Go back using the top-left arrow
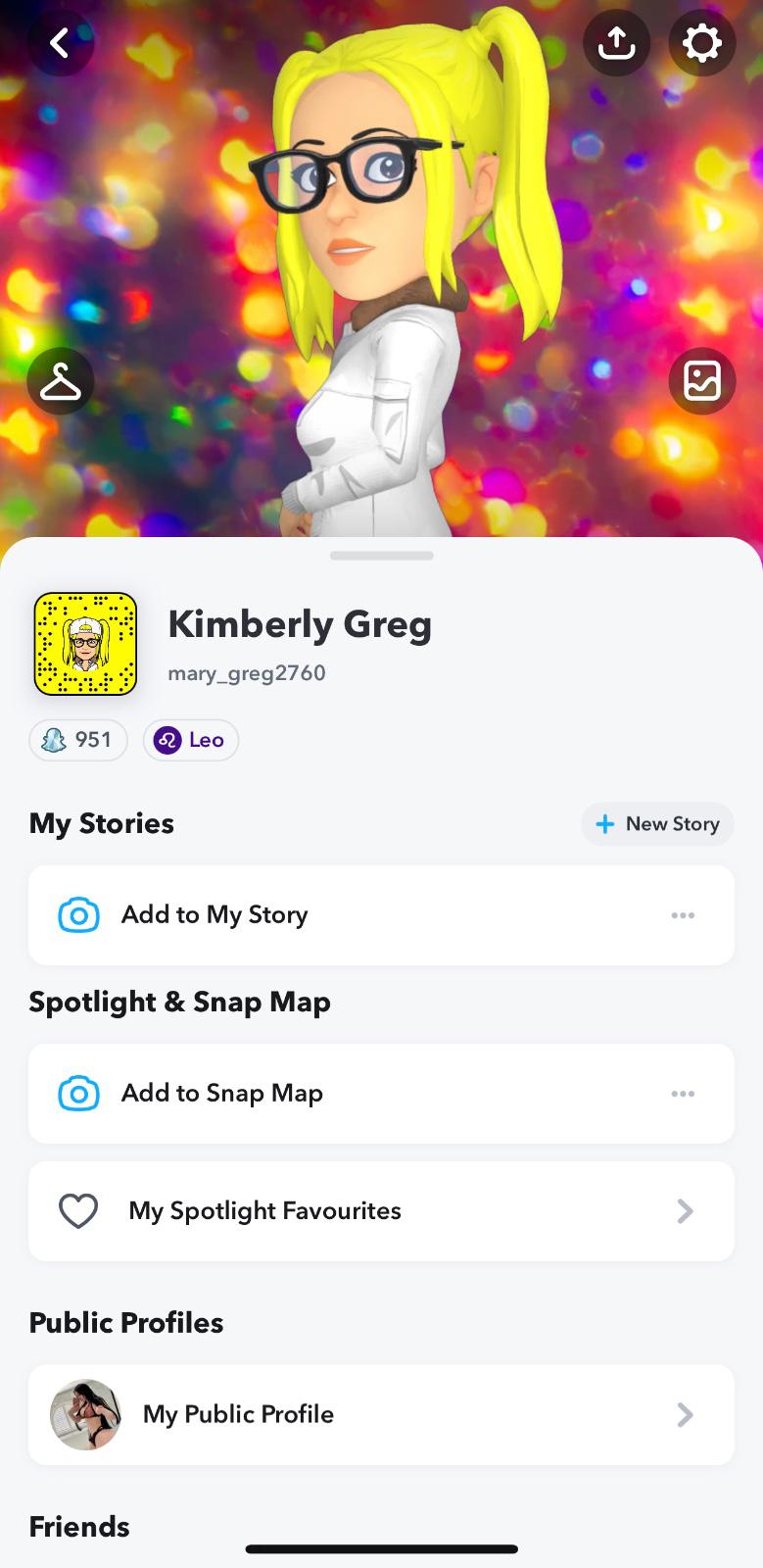 pos(60,43)
